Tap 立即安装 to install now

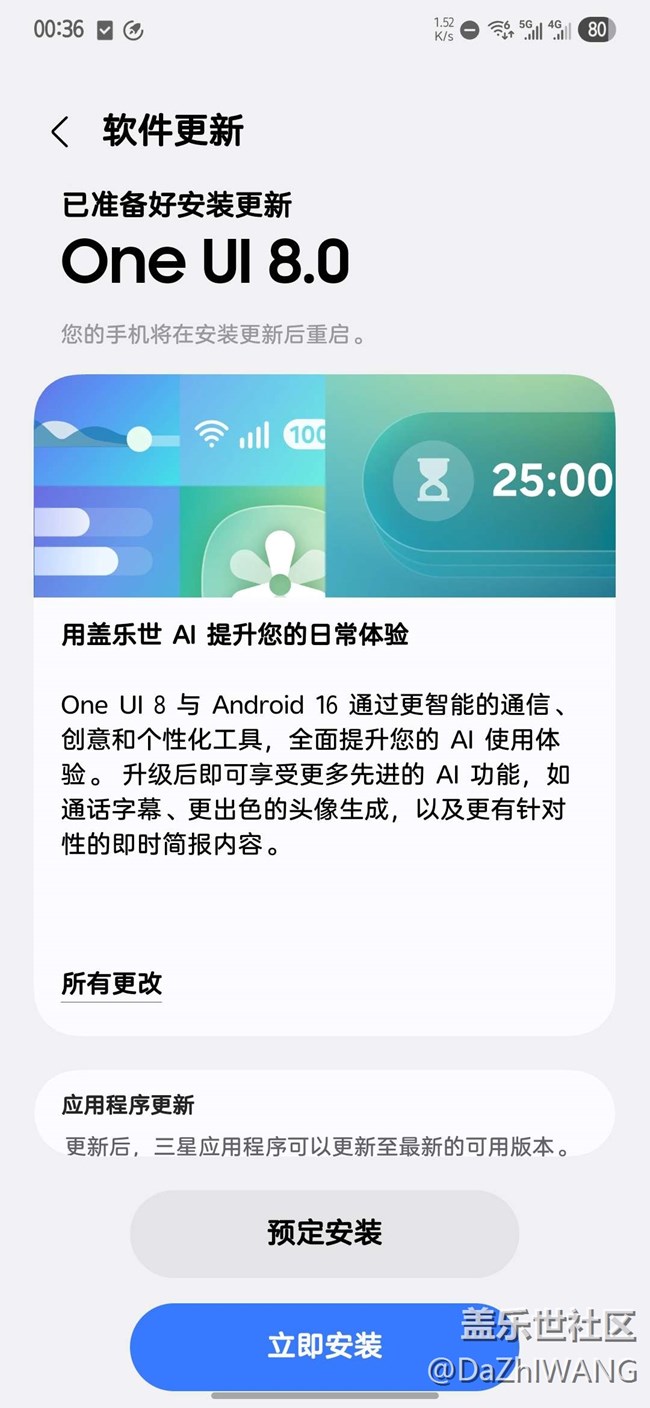pos(324,1346)
